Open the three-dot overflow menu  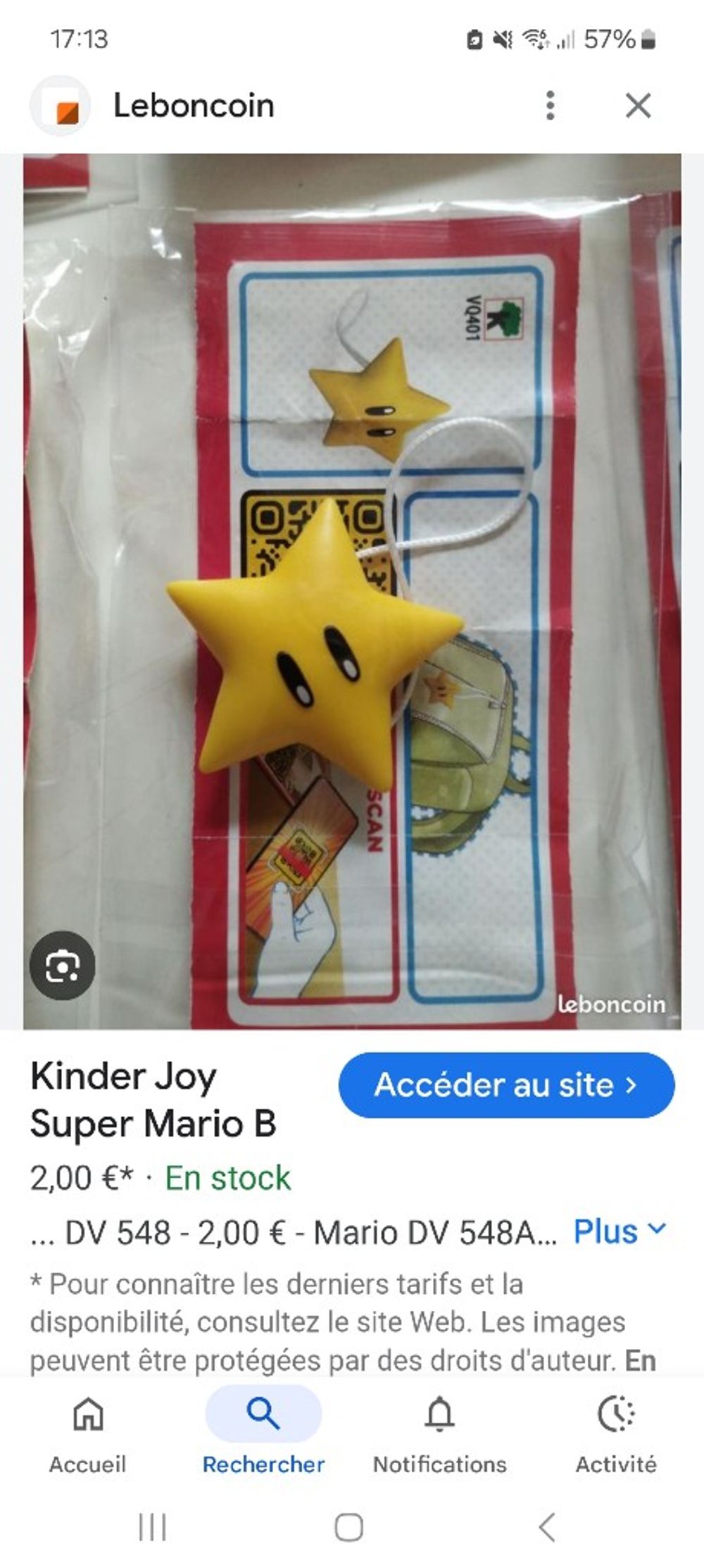click(550, 106)
